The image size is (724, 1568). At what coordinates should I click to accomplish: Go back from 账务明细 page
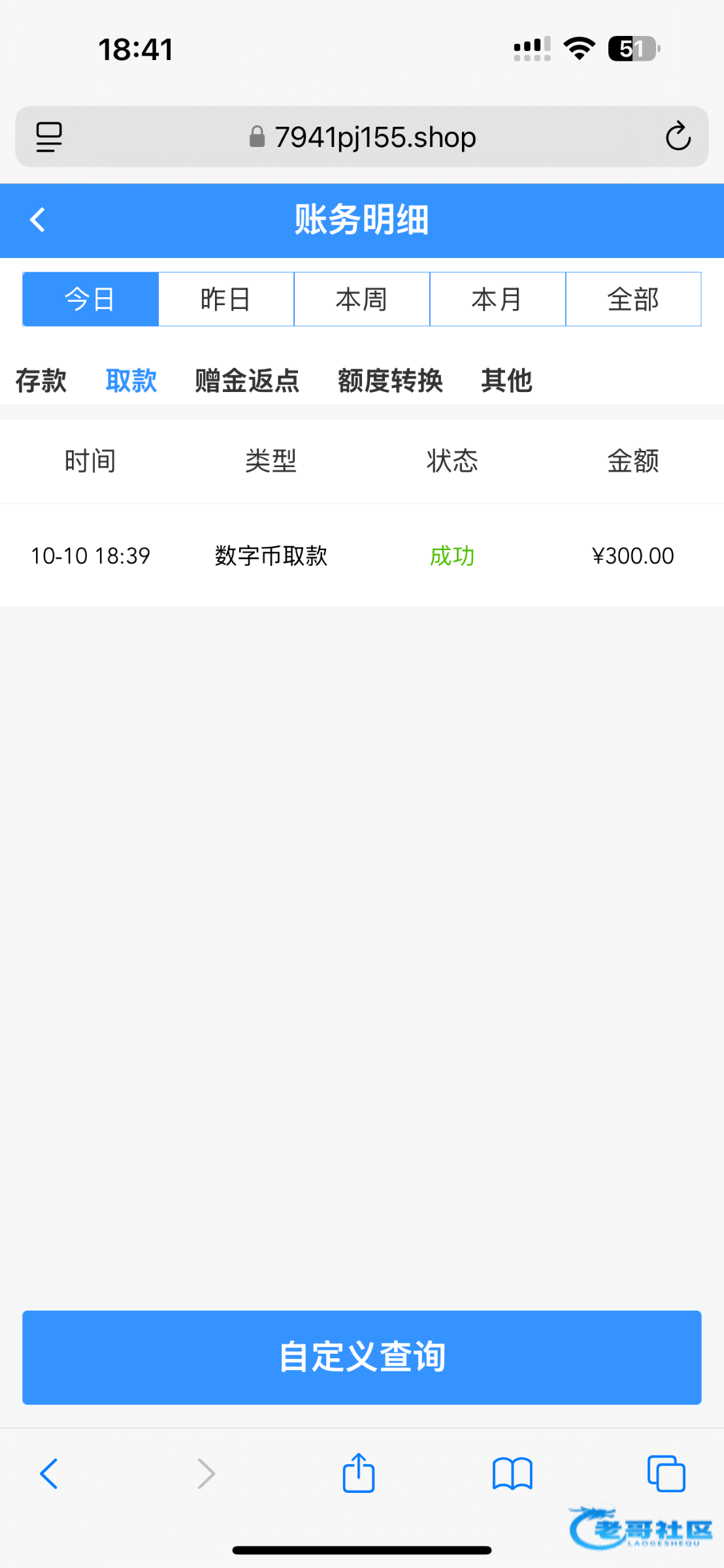tap(38, 220)
